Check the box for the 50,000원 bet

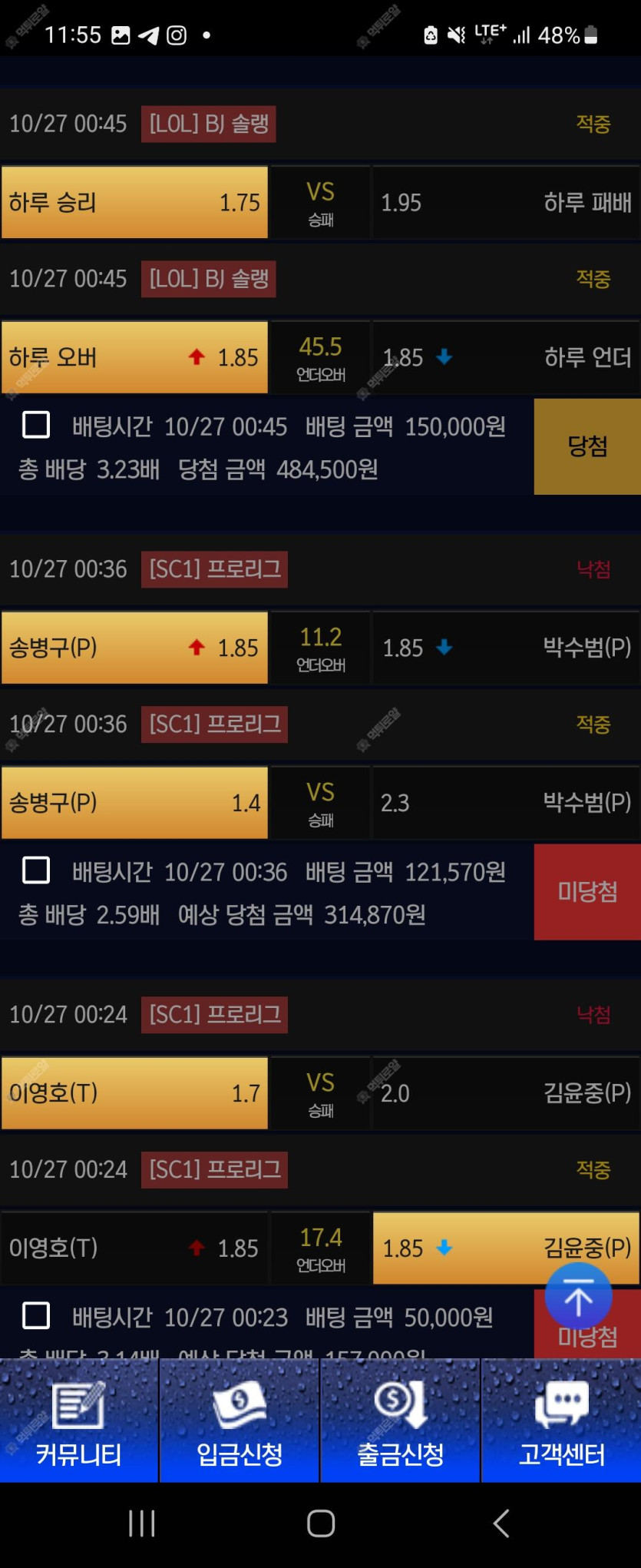pyautogui.click(x=36, y=1315)
